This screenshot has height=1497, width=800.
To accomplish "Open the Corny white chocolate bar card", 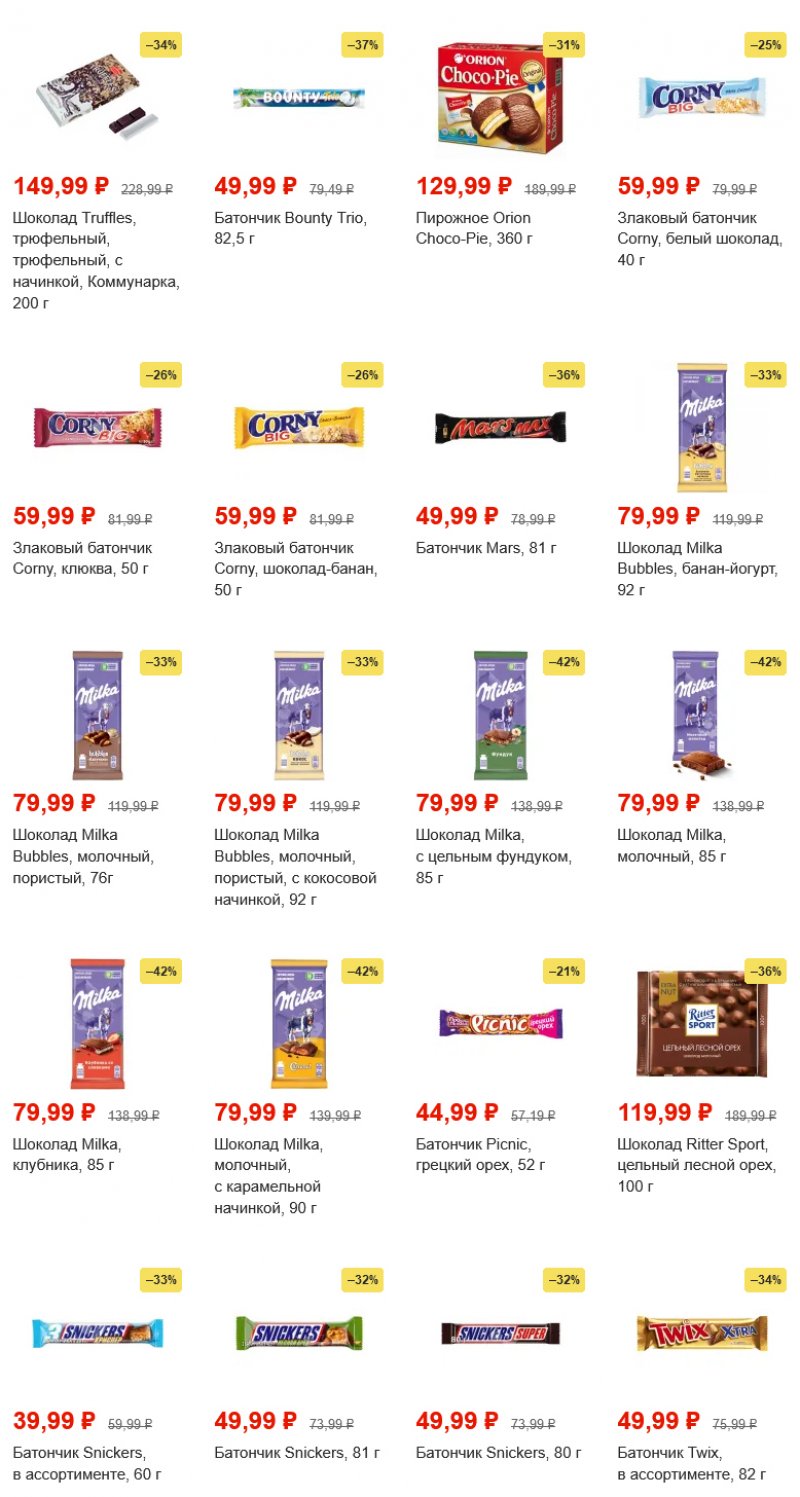I will 701,98.
